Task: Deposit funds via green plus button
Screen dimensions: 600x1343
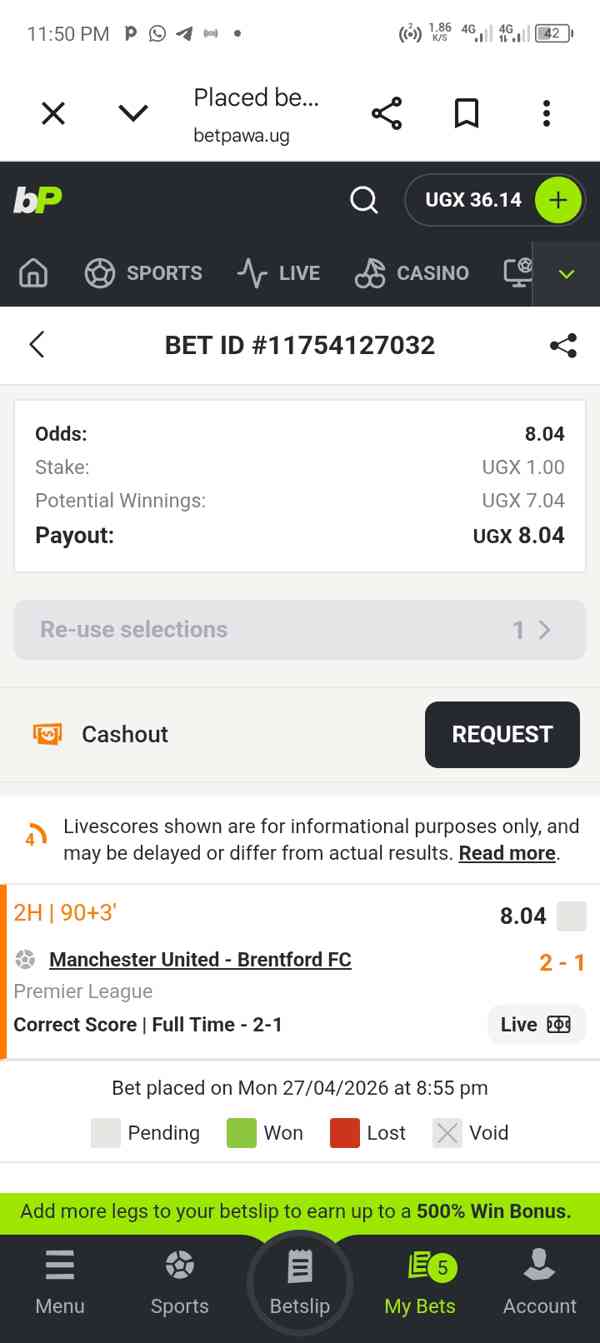Action: click(x=557, y=200)
